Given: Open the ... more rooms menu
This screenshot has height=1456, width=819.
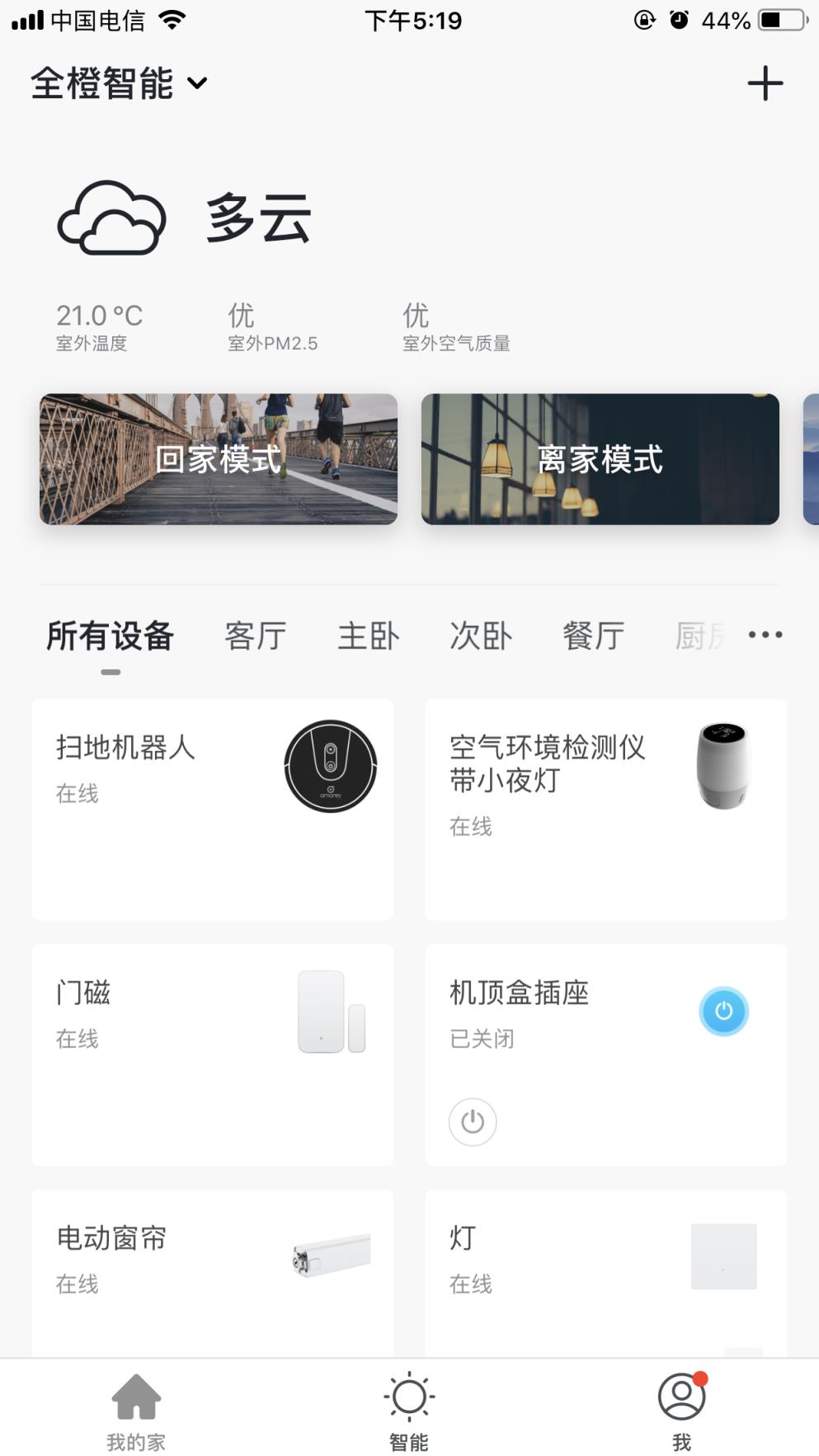Looking at the screenshot, I should [765, 635].
